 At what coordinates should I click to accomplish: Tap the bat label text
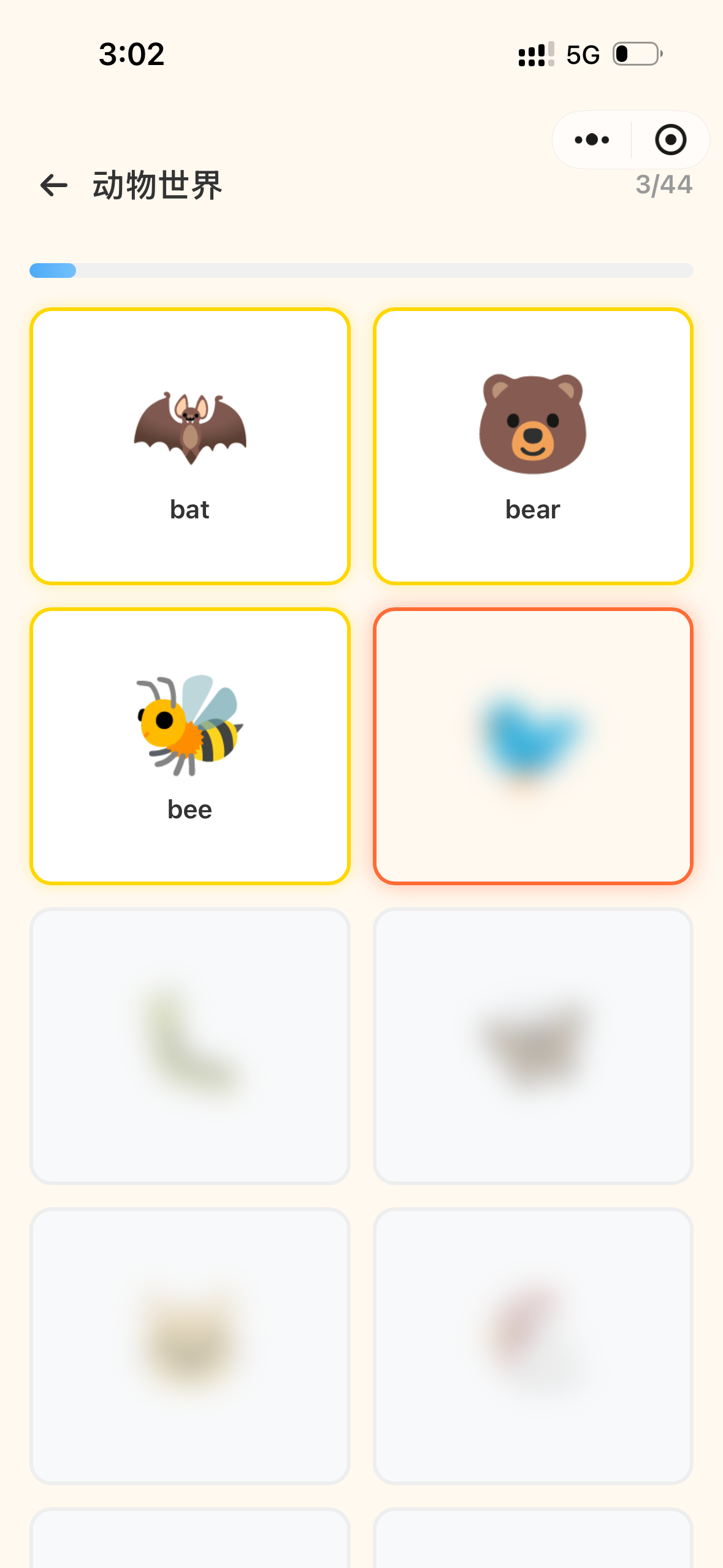tap(189, 509)
